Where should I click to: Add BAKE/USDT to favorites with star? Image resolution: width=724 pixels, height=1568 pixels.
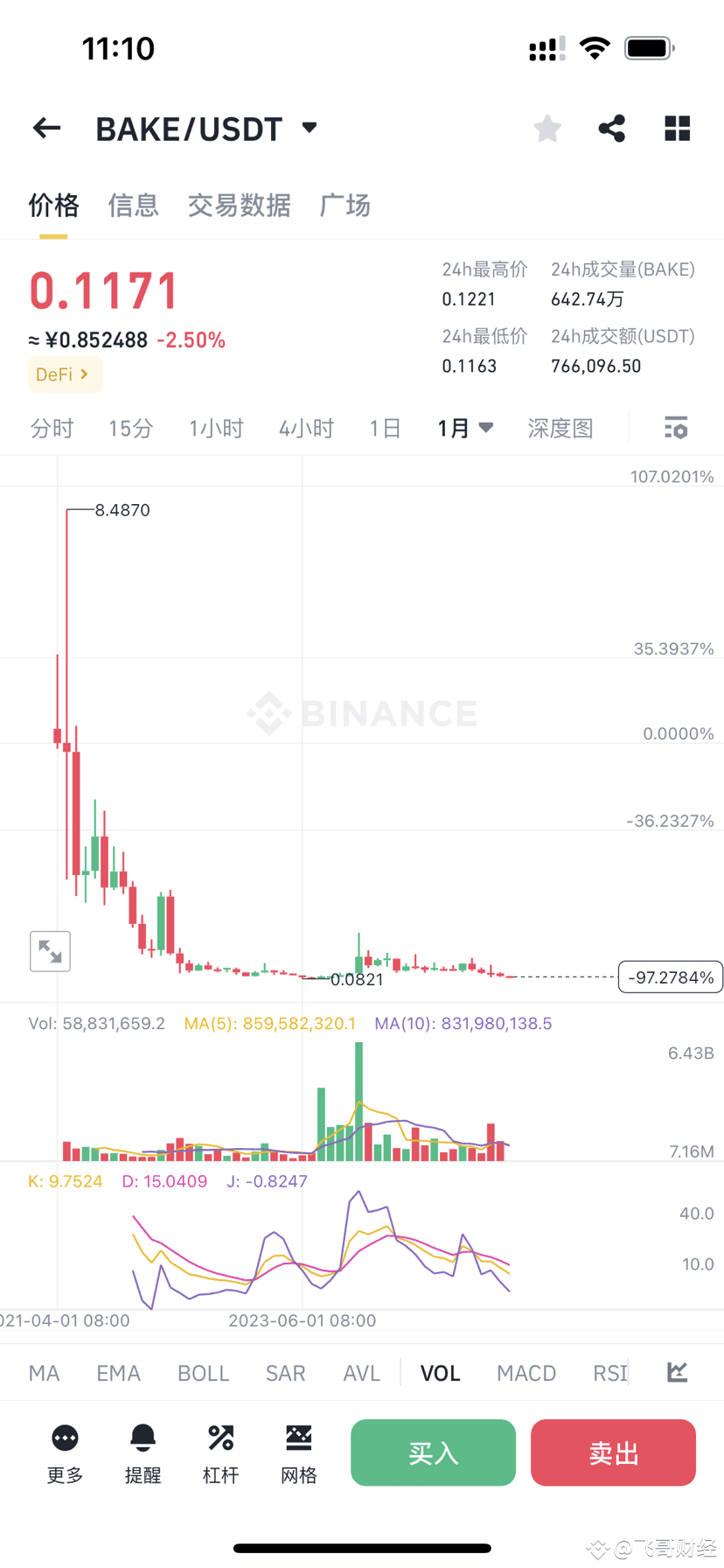click(547, 129)
